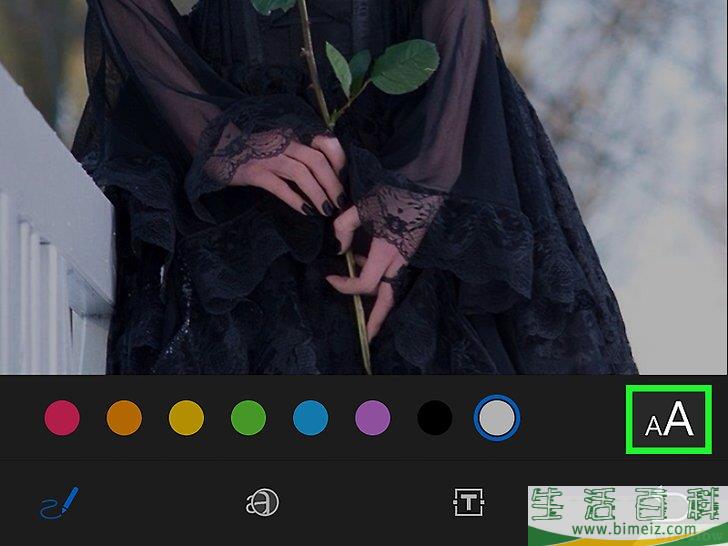Select the black color swatch
The height and width of the screenshot is (546, 728).
[434, 417]
